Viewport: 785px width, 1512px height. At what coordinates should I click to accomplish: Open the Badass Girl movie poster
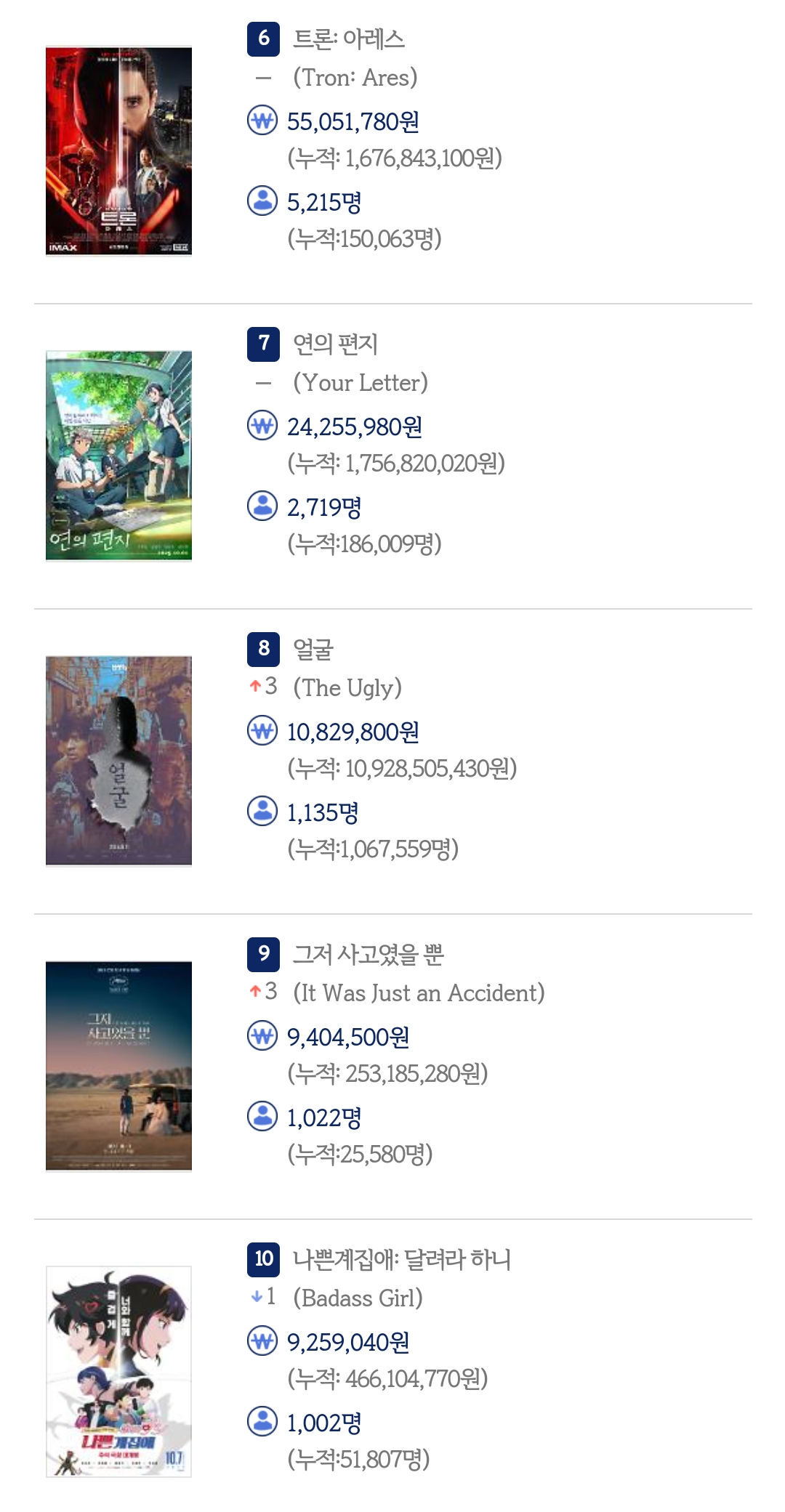click(x=118, y=1371)
